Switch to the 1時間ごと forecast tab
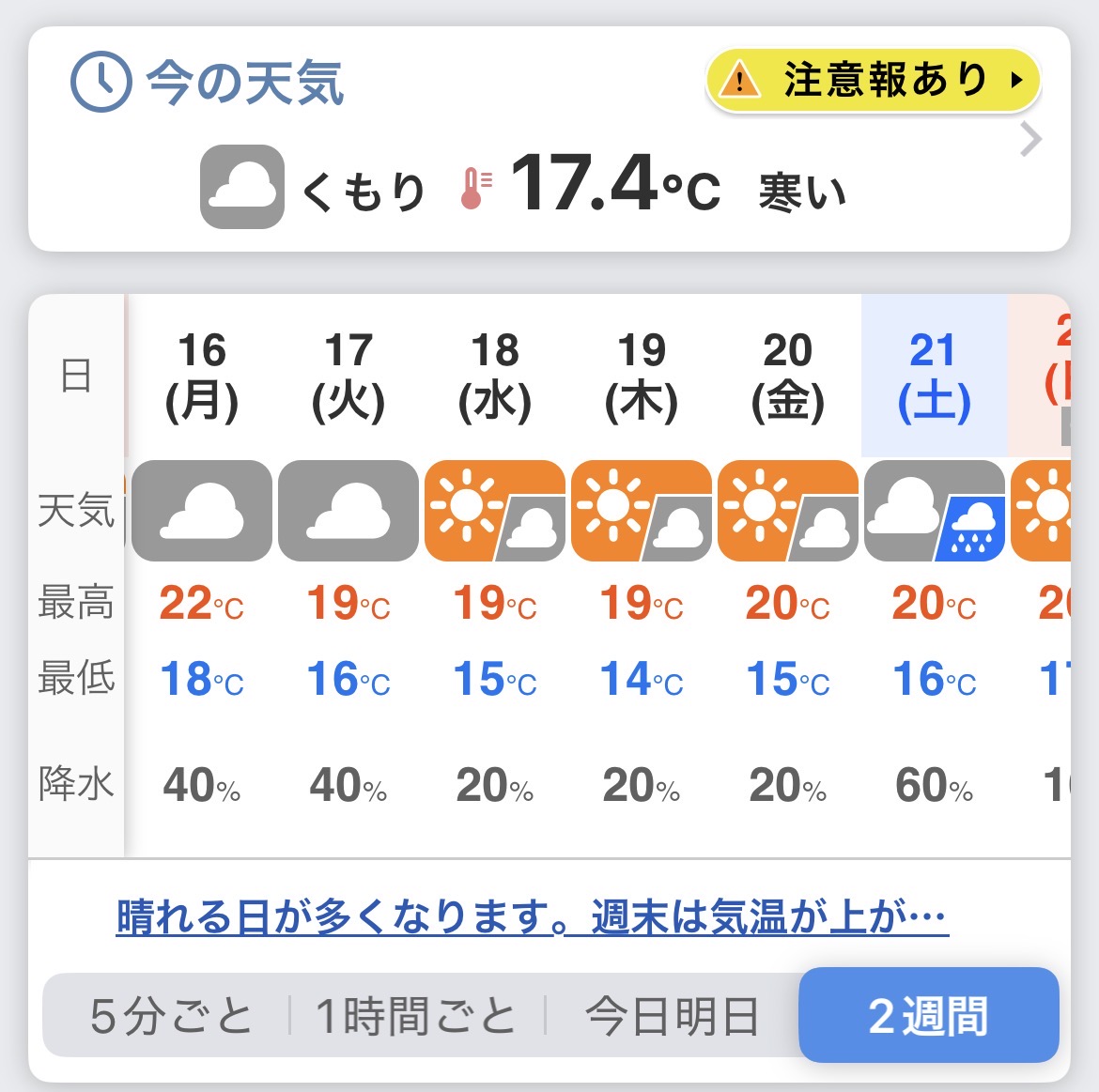The image size is (1099, 1092). (x=416, y=1016)
